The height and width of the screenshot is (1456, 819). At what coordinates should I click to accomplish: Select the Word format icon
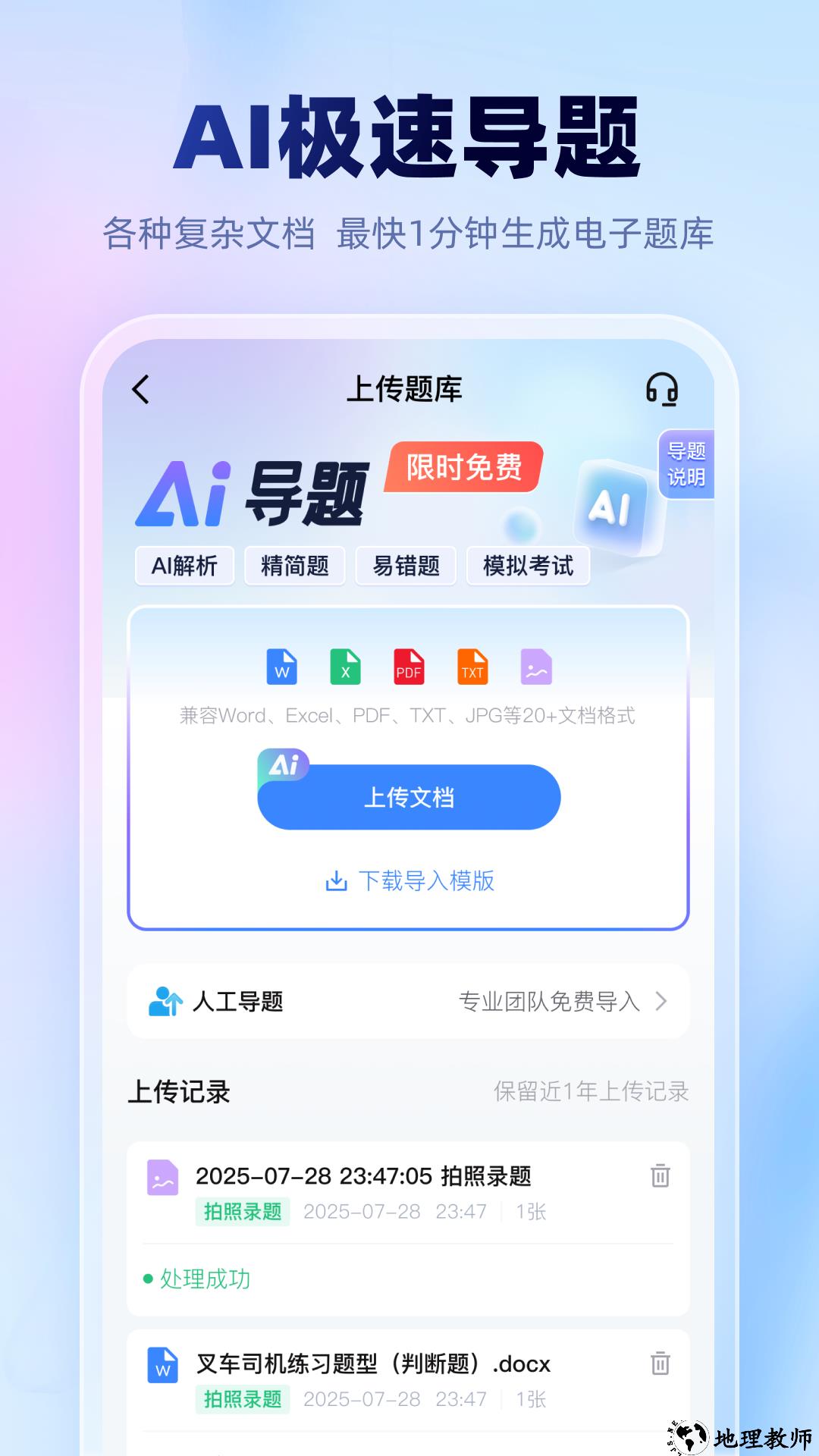click(x=281, y=668)
